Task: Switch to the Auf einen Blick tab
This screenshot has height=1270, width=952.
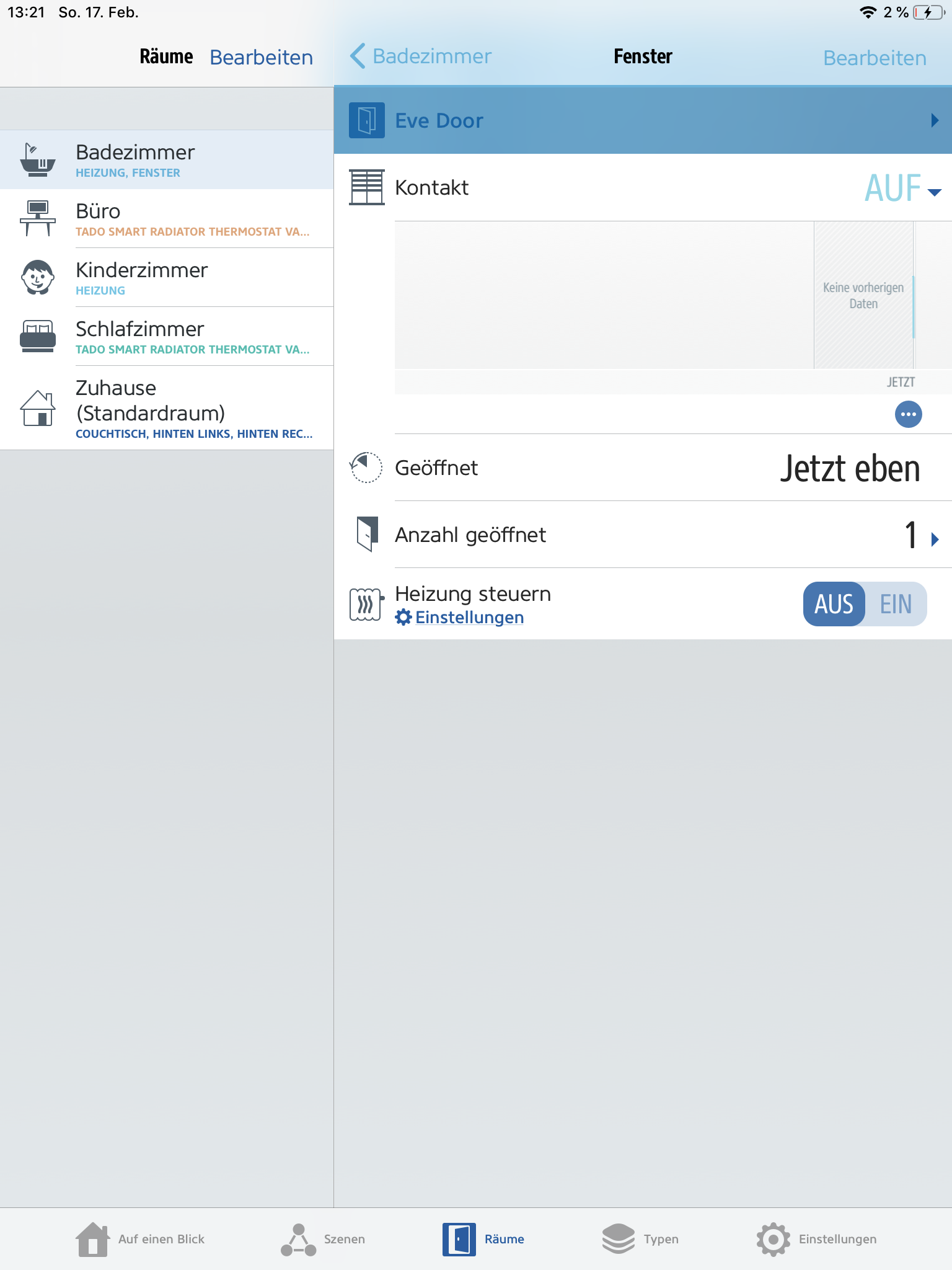Action: click(x=141, y=1239)
